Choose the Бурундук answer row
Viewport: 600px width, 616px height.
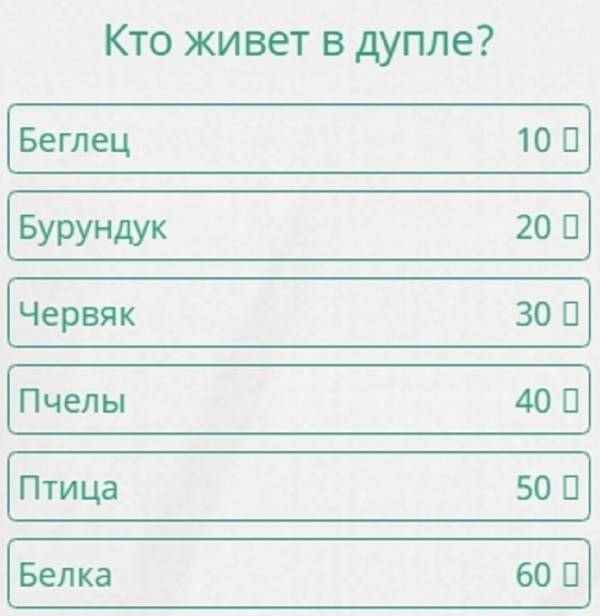[x=299, y=227]
